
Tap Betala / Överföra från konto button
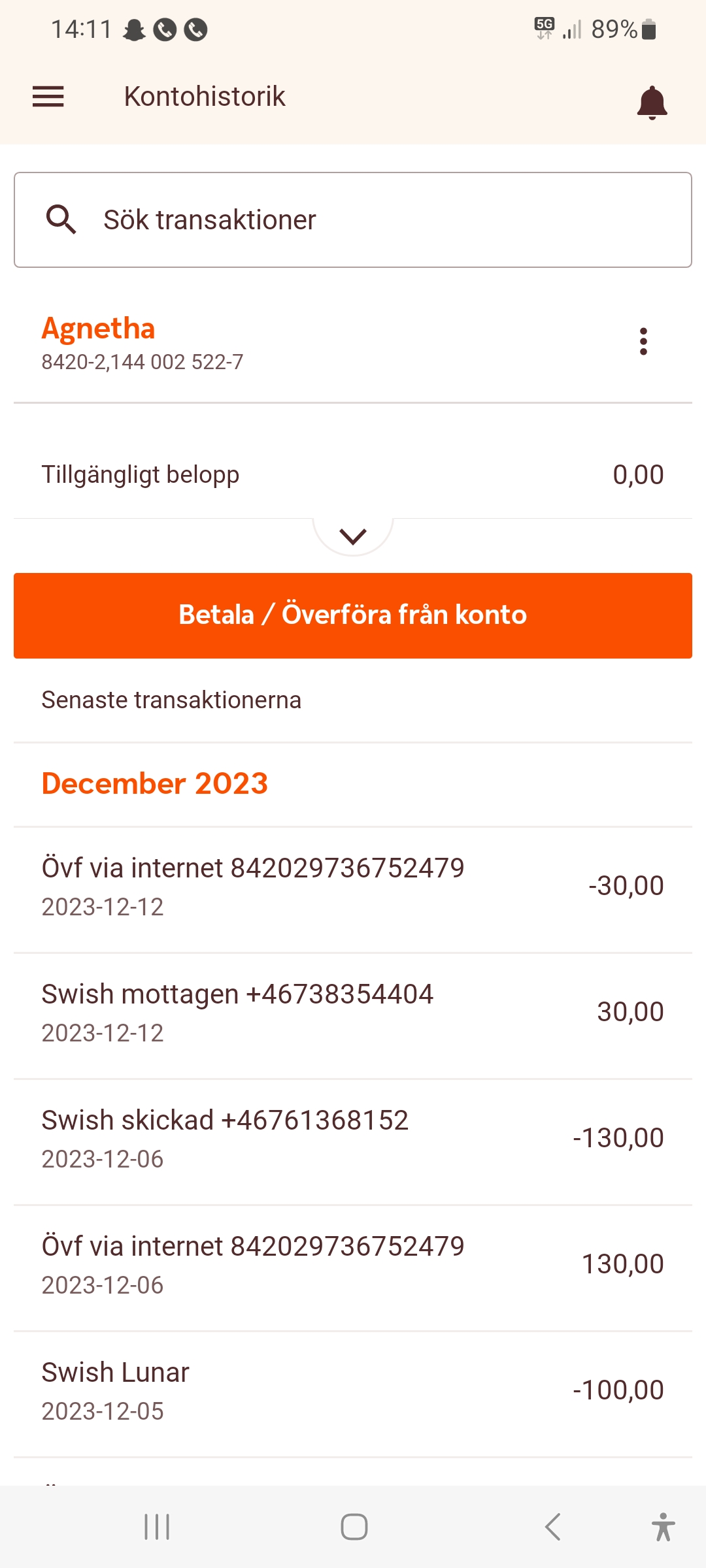(x=353, y=615)
